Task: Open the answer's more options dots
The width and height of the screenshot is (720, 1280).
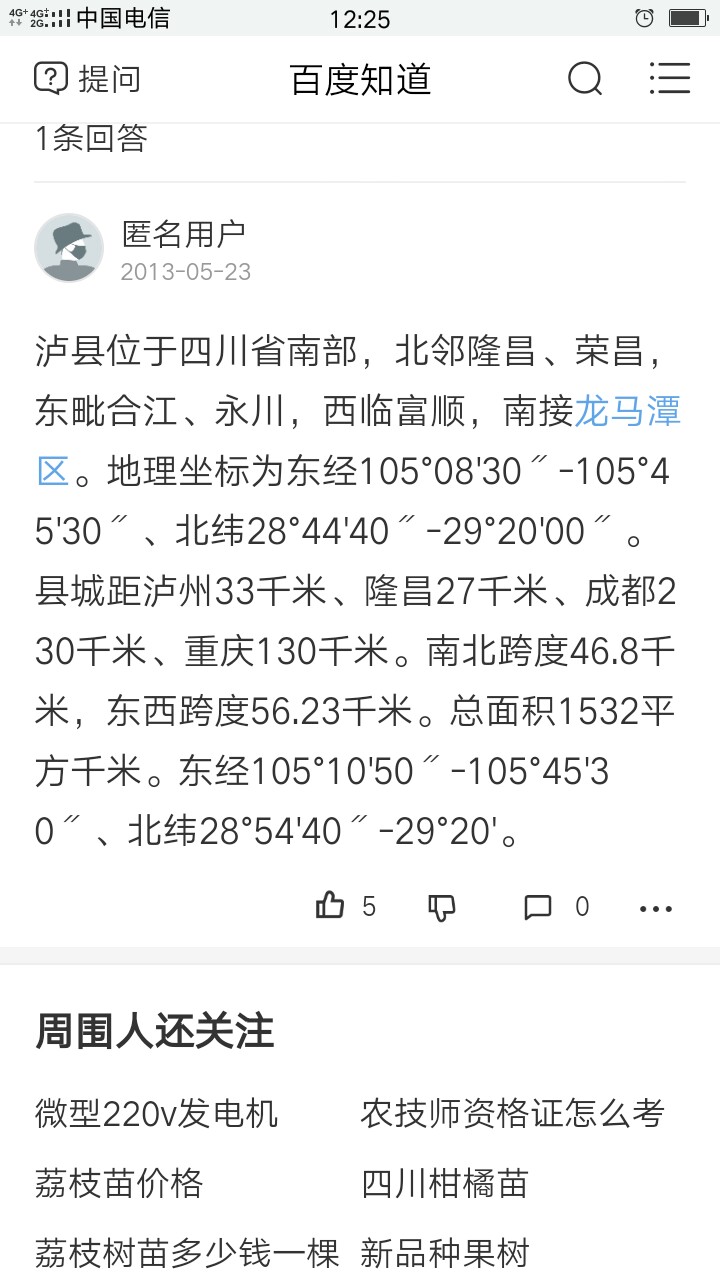Action: [x=656, y=908]
